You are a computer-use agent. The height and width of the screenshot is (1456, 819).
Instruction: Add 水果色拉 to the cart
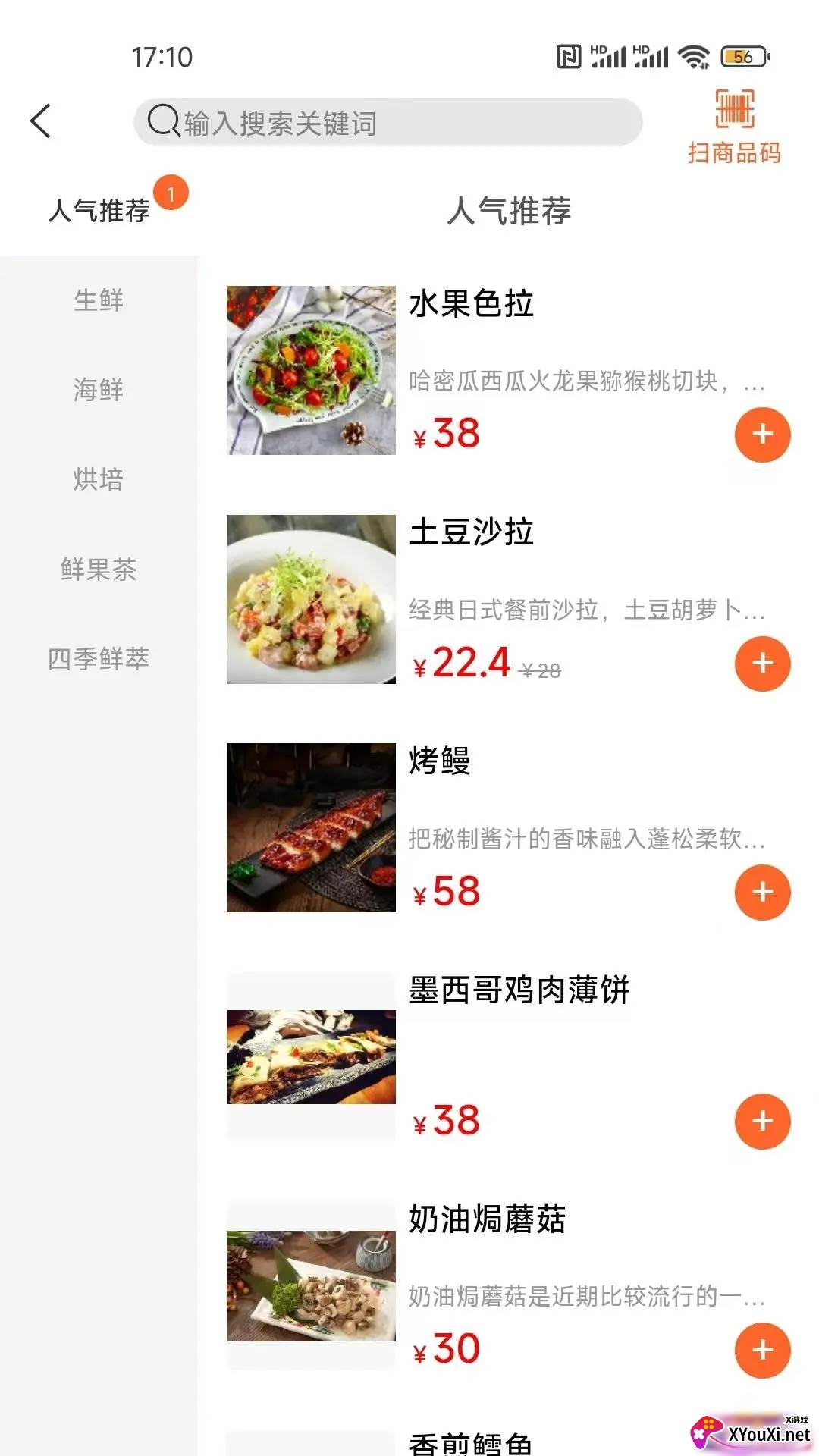coord(762,435)
